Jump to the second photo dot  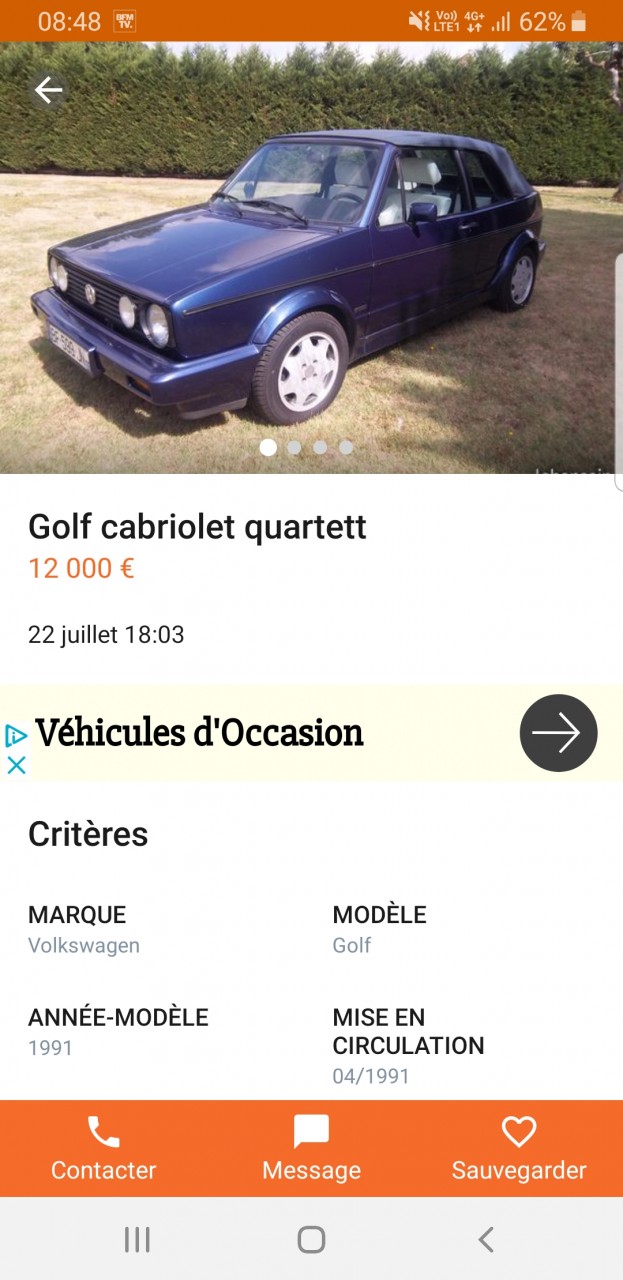tap(294, 448)
